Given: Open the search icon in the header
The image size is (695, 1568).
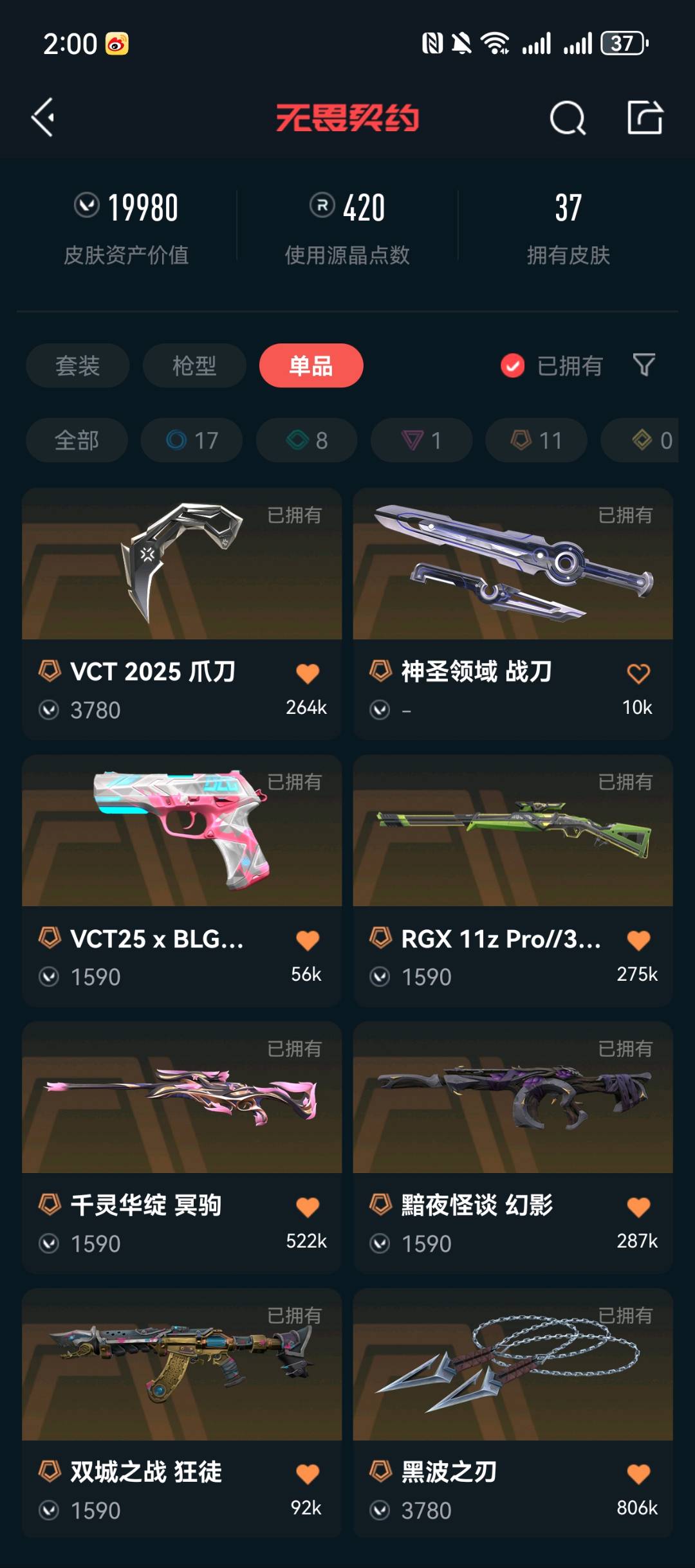Looking at the screenshot, I should tap(567, 118).
